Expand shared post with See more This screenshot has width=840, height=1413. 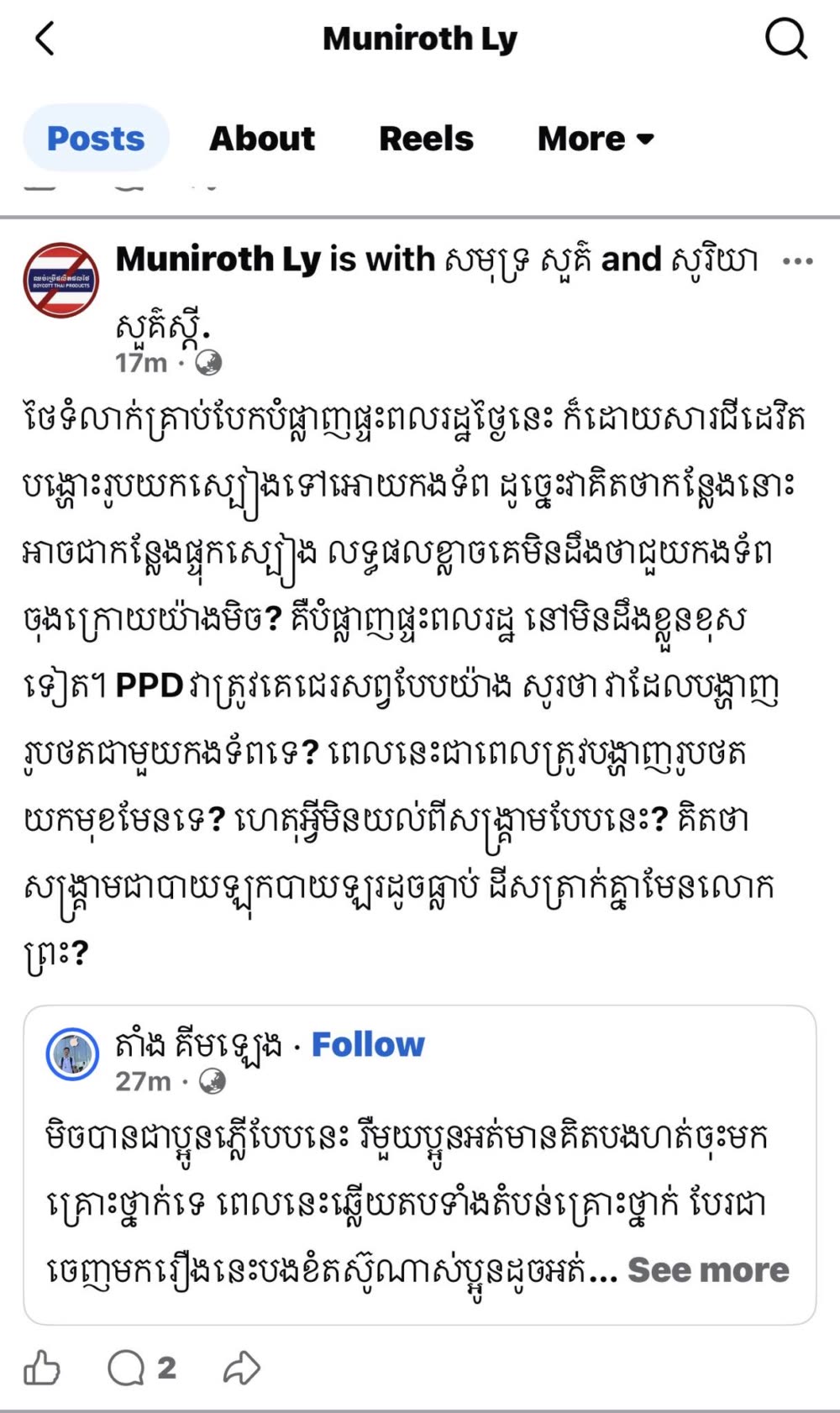[708, 1270]
